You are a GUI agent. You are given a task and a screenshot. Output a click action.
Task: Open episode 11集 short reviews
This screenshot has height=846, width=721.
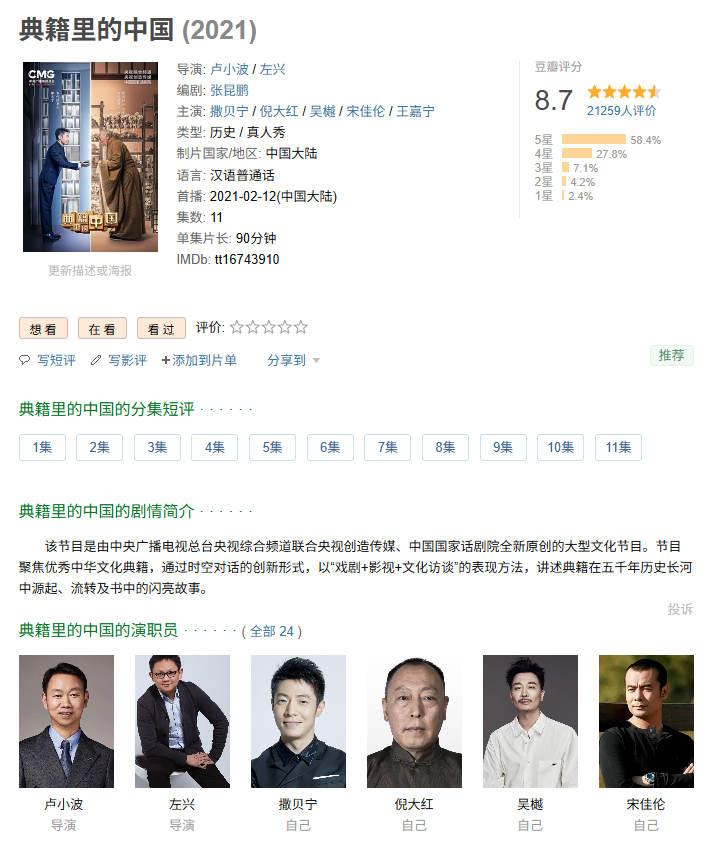tap(618, 447)
